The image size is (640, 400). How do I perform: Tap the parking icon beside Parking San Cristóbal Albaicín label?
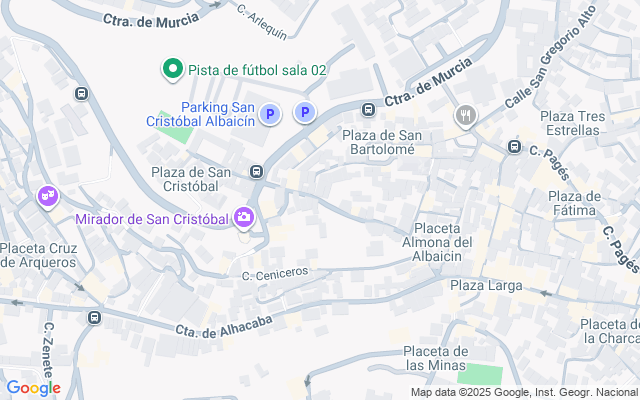click(x=270, y=114)
